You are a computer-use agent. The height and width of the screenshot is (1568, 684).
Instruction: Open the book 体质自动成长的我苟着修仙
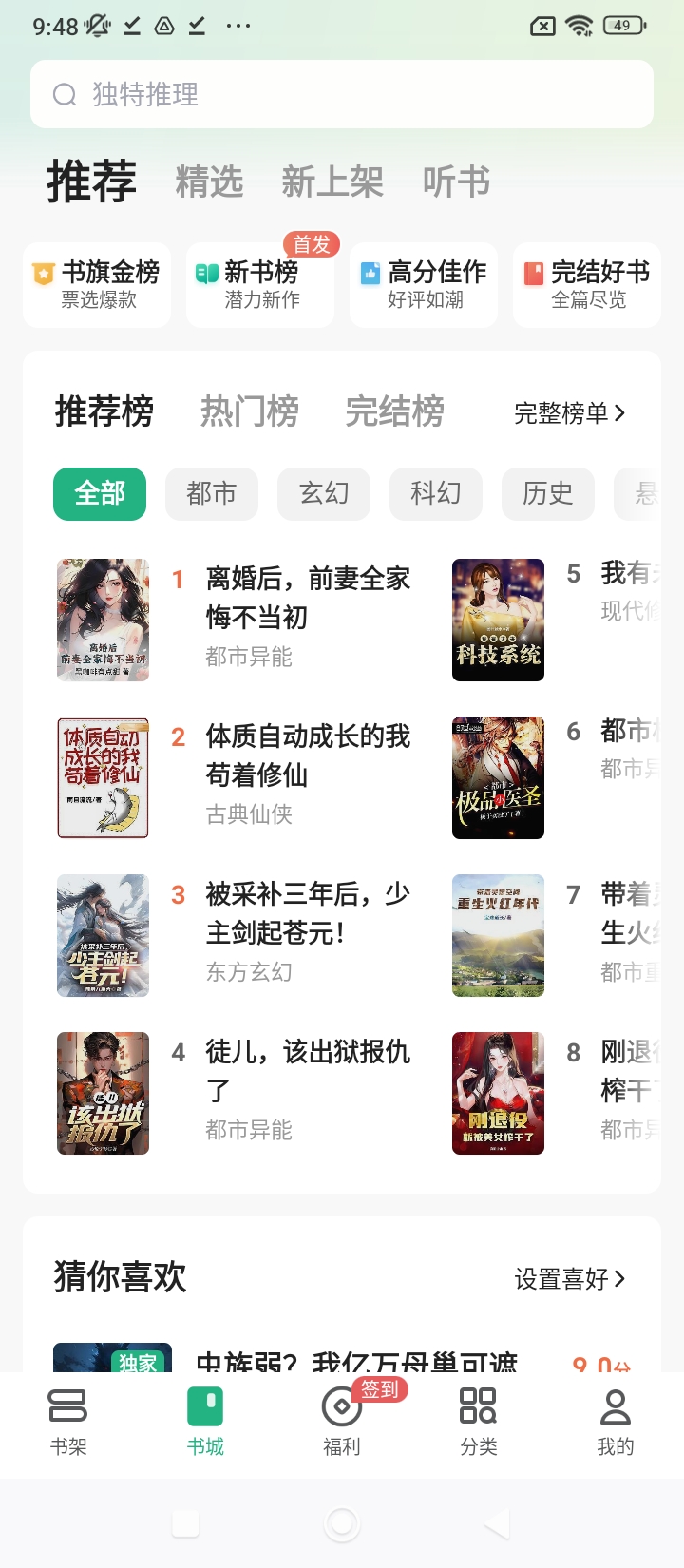(x=308, y=755)
